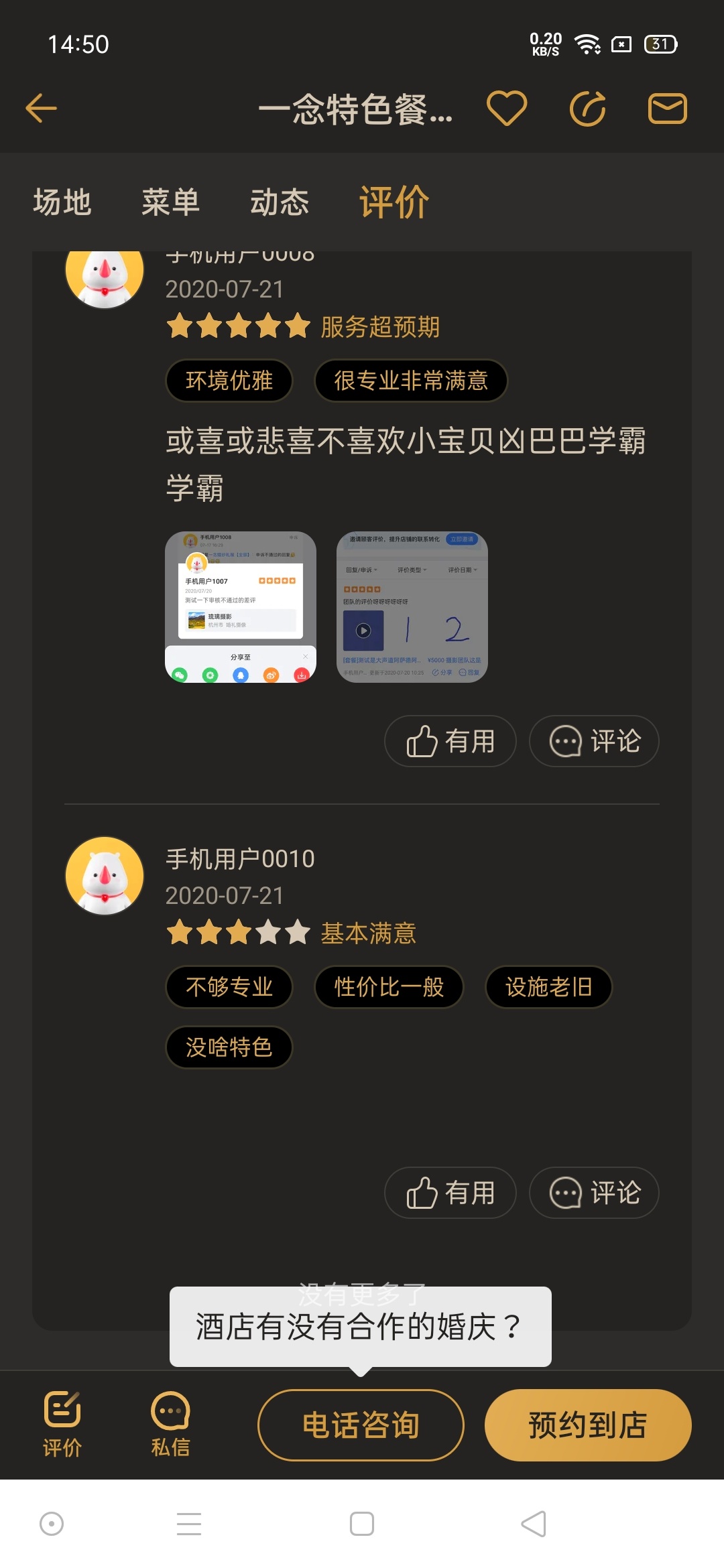Tap the share icon in the header
The image size is (724, 1568).
(x=588, y=109)
